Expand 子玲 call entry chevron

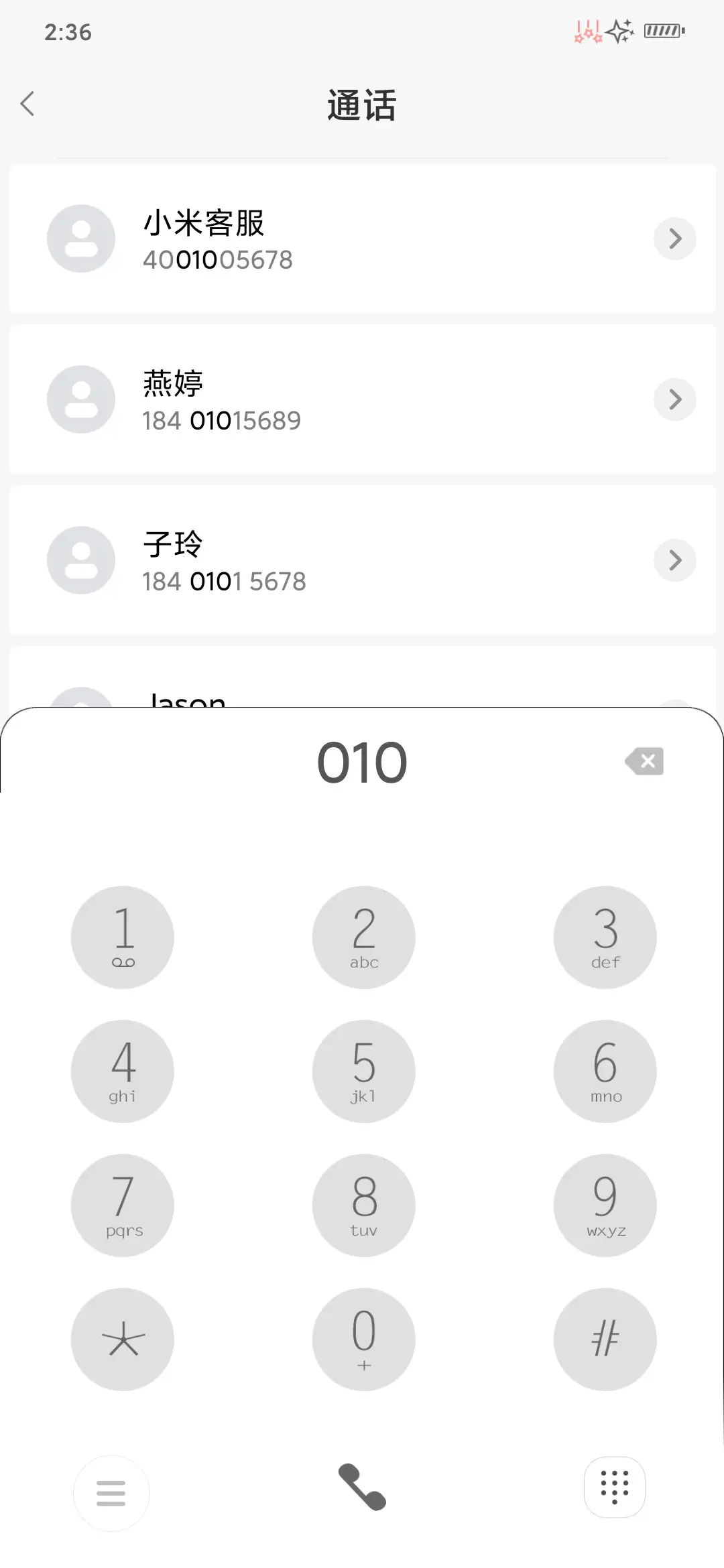coord(674,560)
